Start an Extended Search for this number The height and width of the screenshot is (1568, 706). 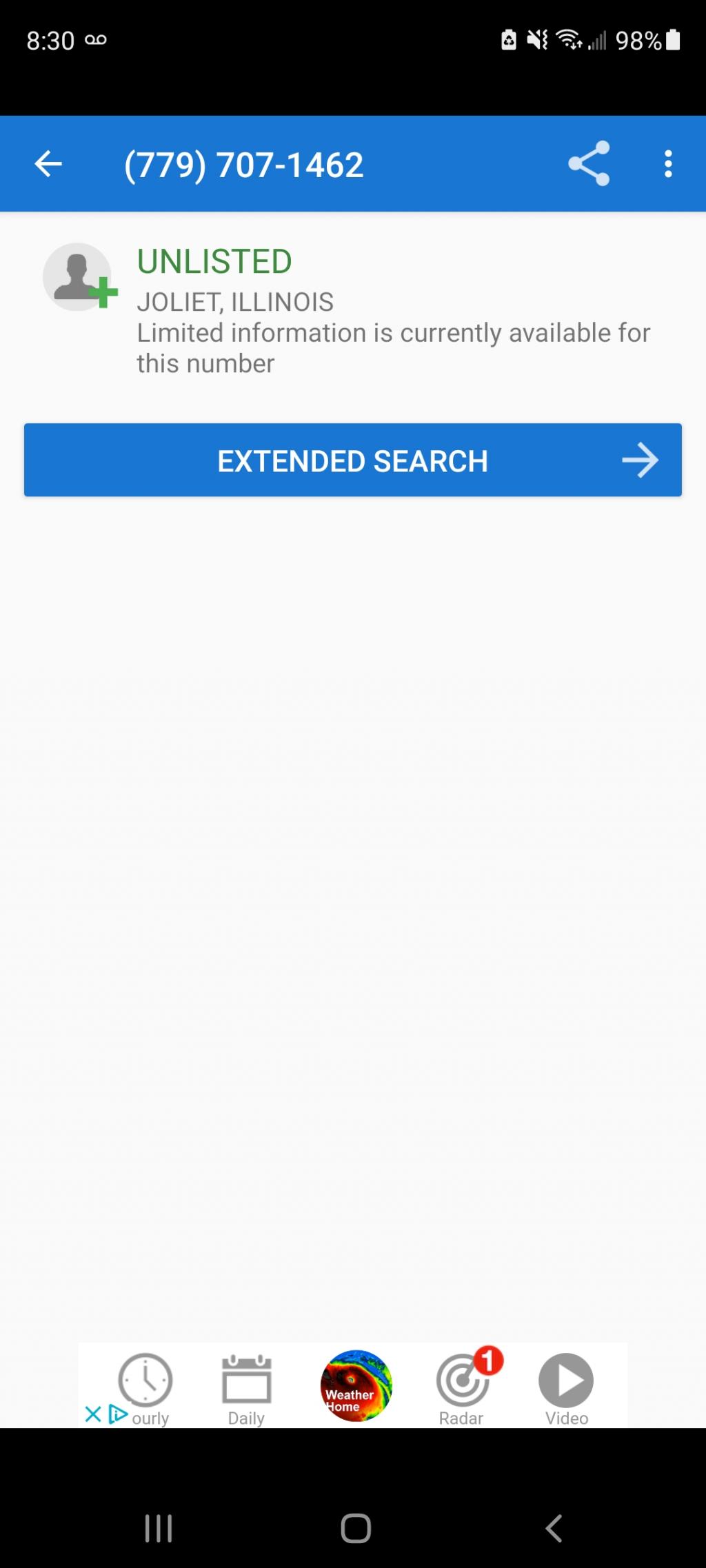pos(353,460)
